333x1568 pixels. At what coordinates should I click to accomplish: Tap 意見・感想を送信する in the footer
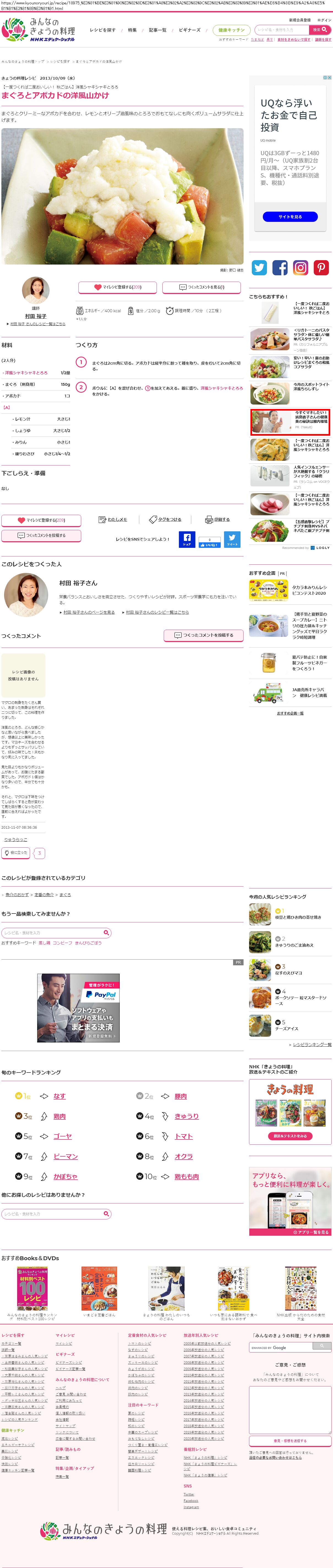tap(289, 1440)
